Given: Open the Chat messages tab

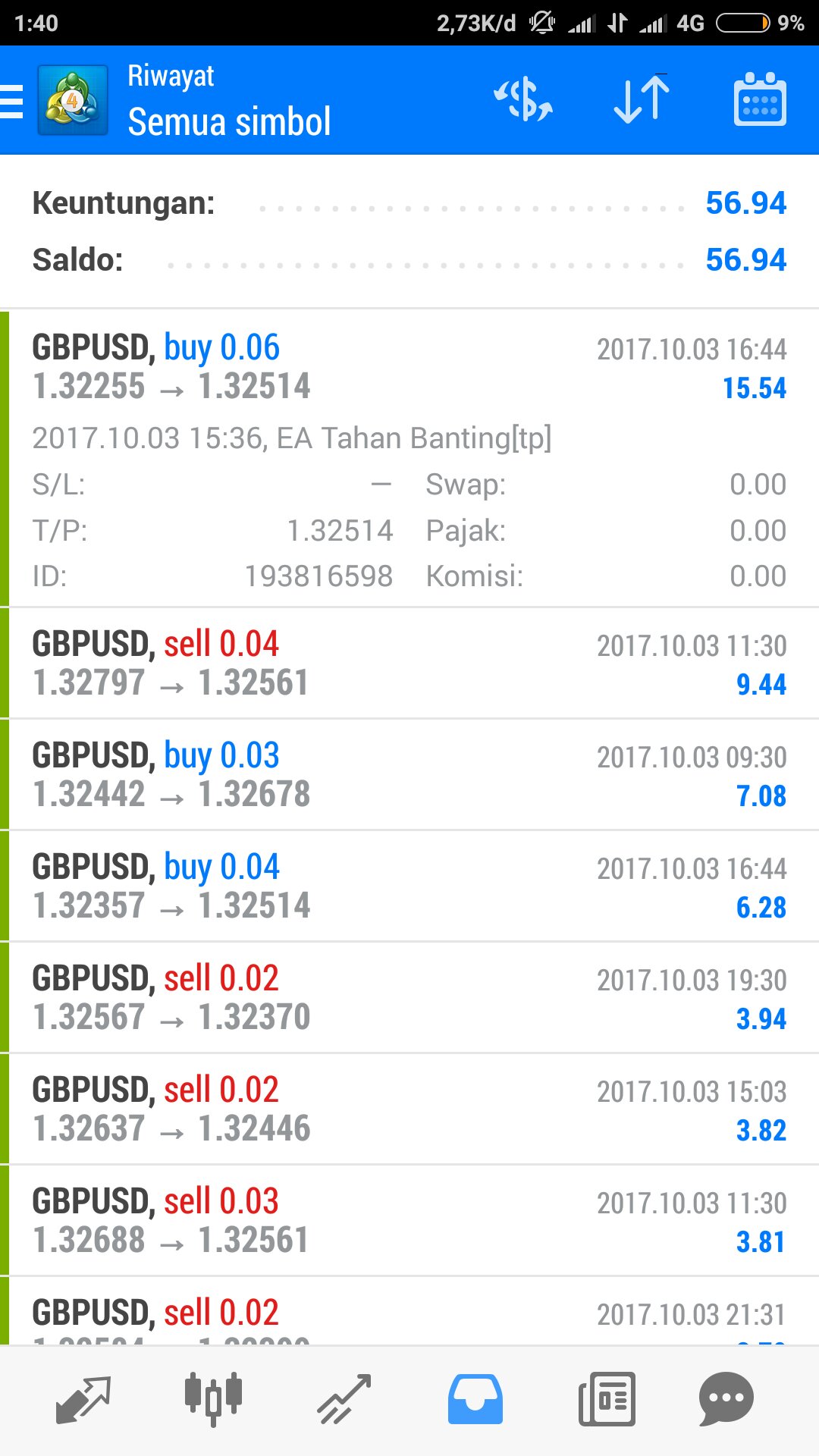Looking at the screenshot, I should pyautogui.click(x=726, y=1399).
